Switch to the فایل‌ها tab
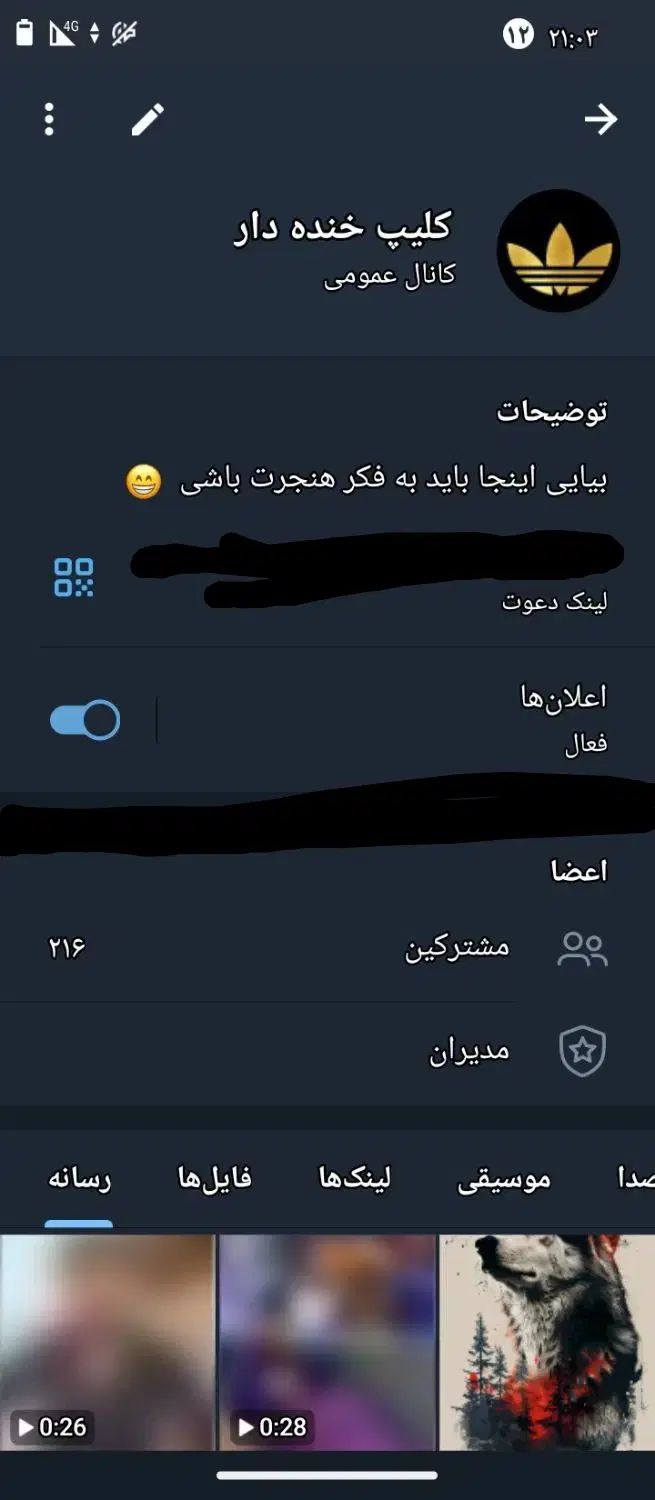The height and width of the screenshot is (1500, 655). 214,1179
